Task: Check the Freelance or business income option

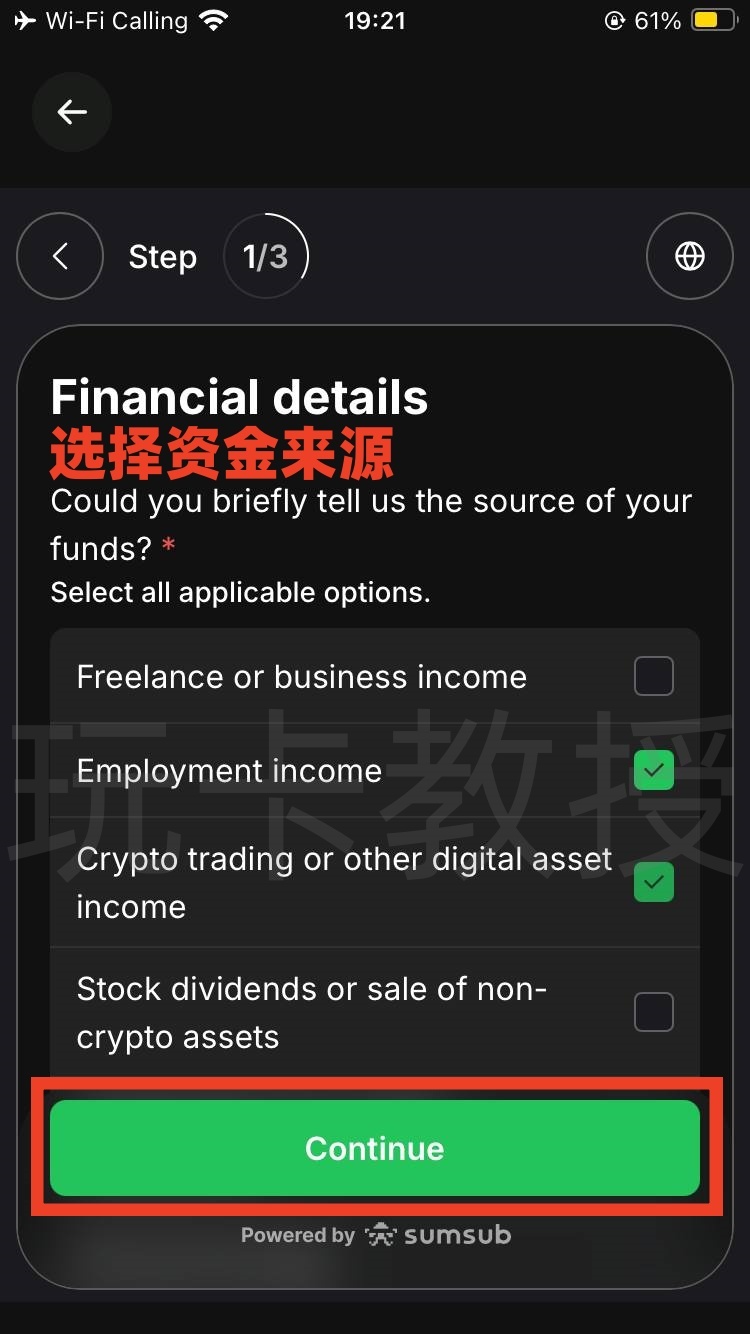Action: click(653, 676)
